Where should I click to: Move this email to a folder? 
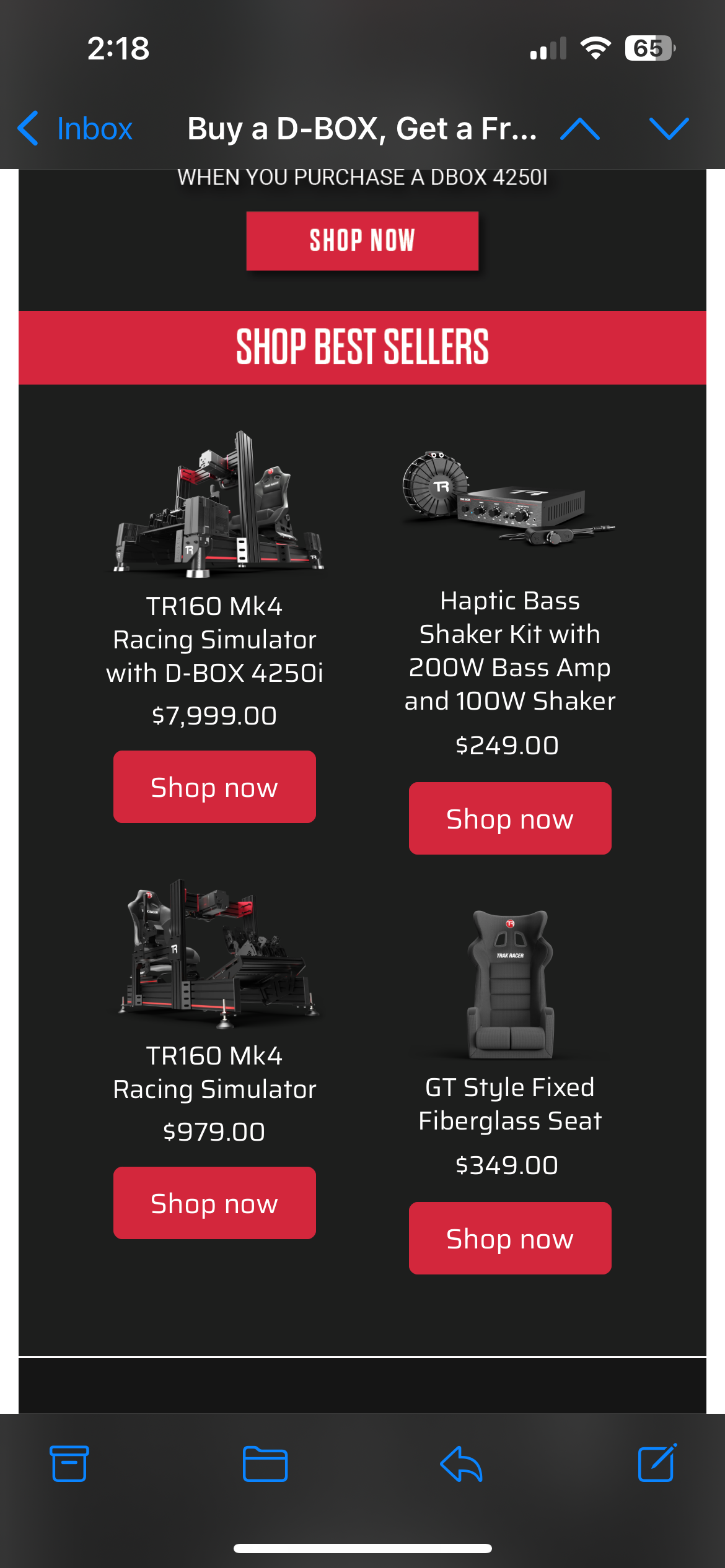click(x=265, y=1464)
